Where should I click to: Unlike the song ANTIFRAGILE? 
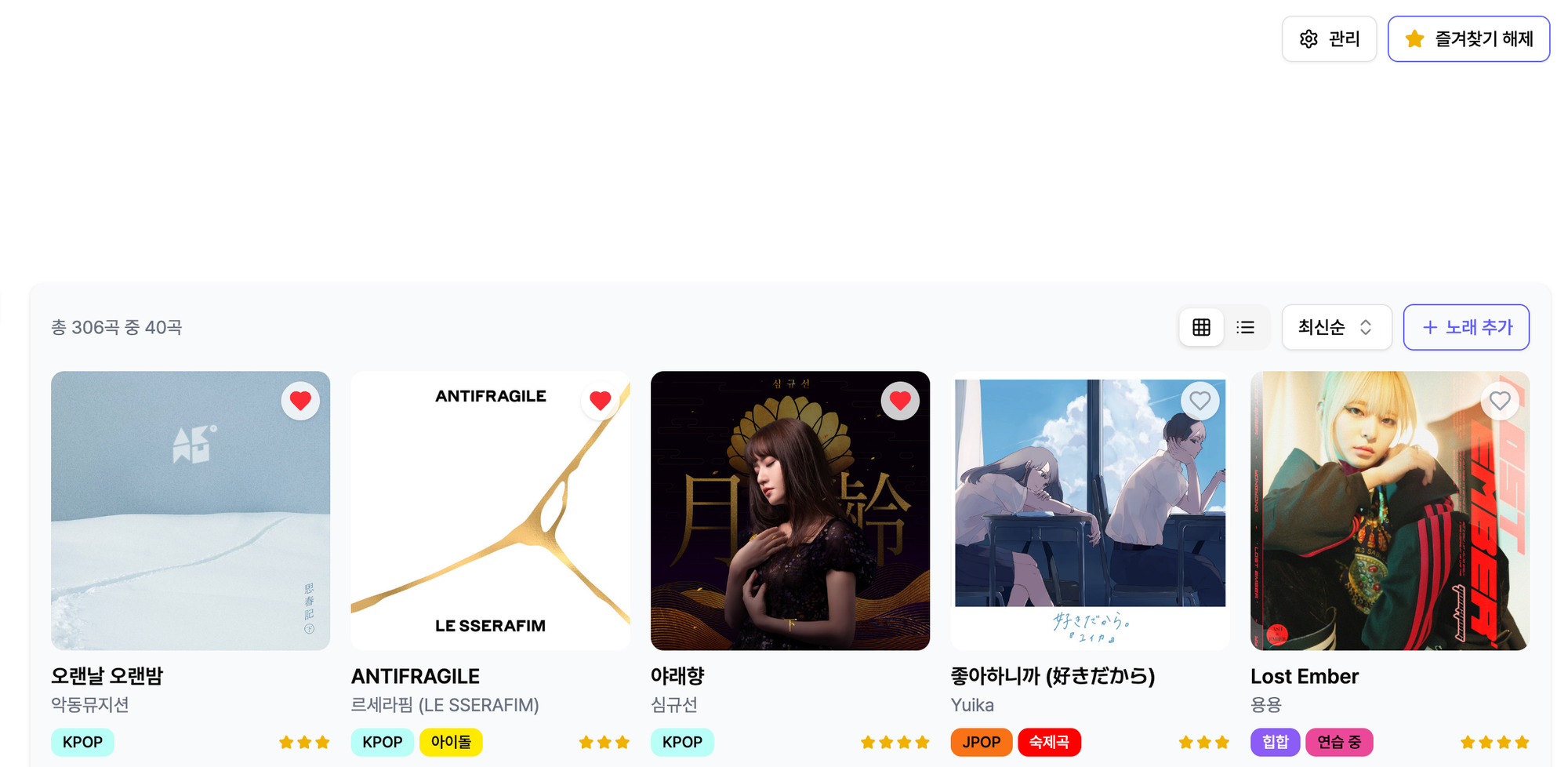pos(601,401)
